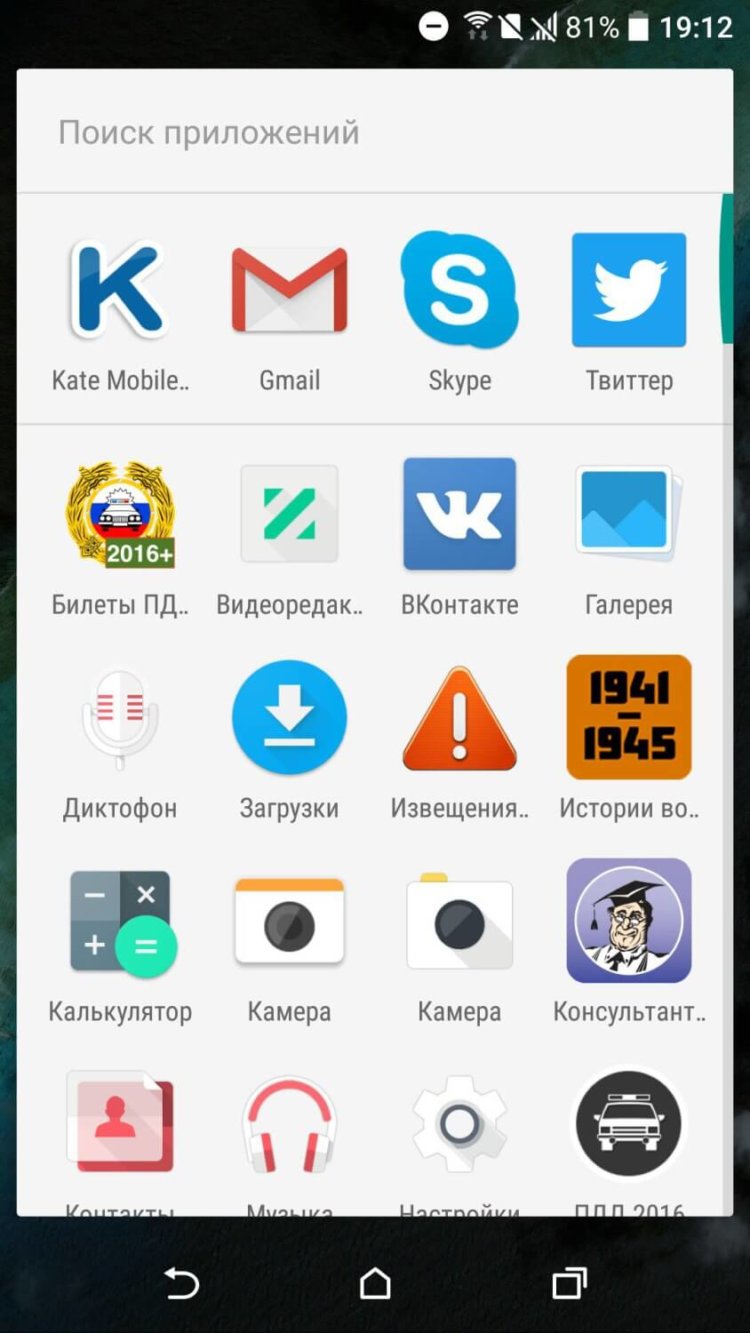This screenshot has height=1333, width=750.
Task: Open the Консультант app
Action: tap(629, 921)
